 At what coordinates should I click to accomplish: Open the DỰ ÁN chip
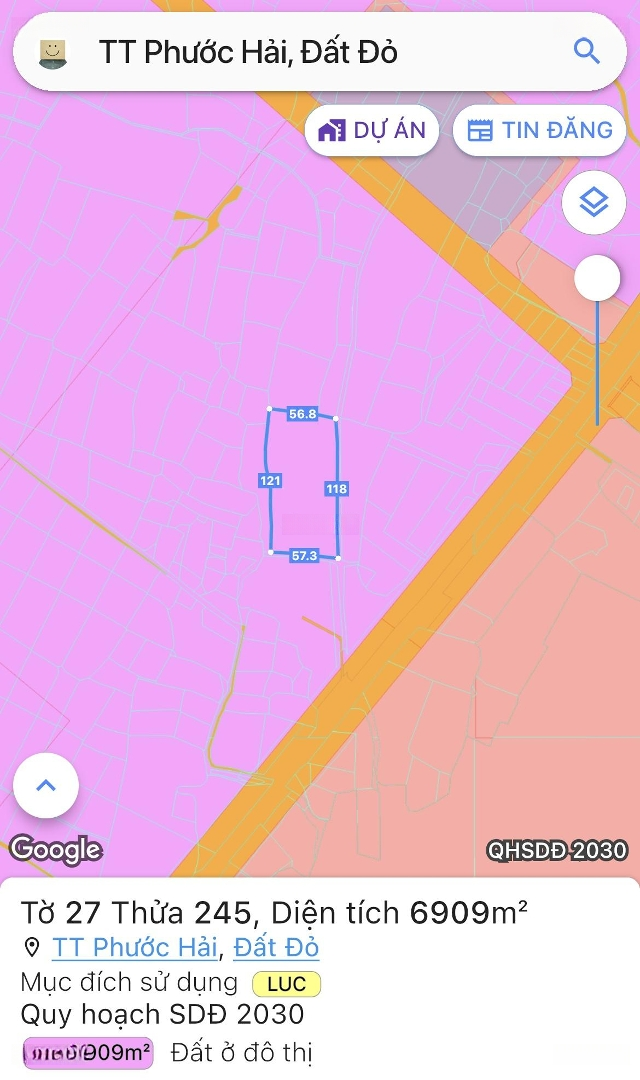pos(371,130)
